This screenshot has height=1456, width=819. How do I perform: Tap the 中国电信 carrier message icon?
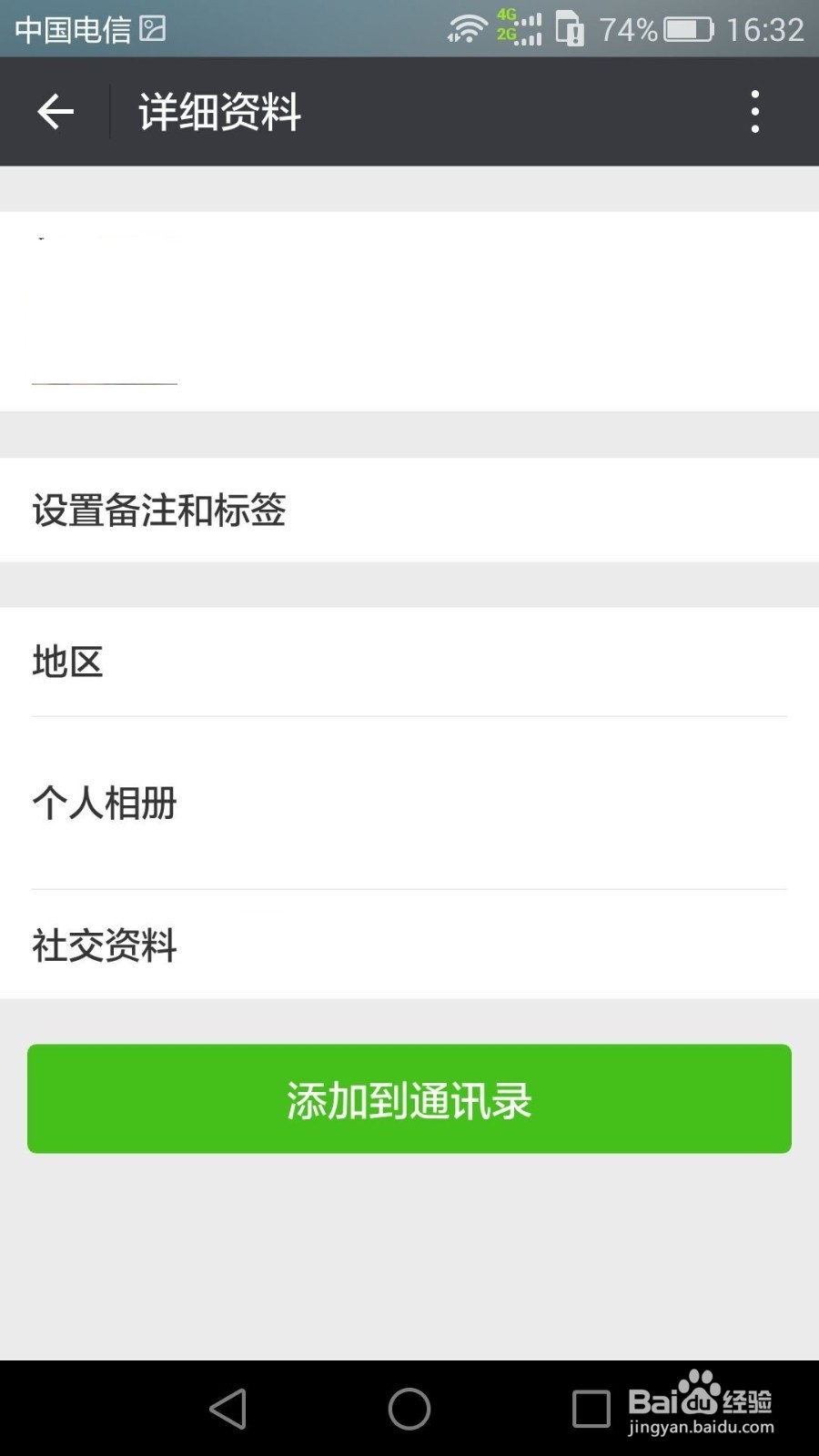pos(153,28)
